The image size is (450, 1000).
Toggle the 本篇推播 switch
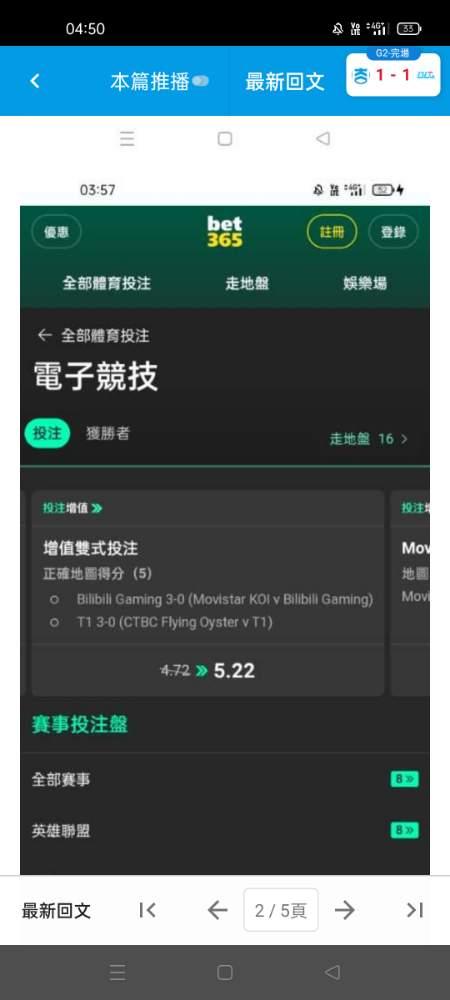click(200, 82)
